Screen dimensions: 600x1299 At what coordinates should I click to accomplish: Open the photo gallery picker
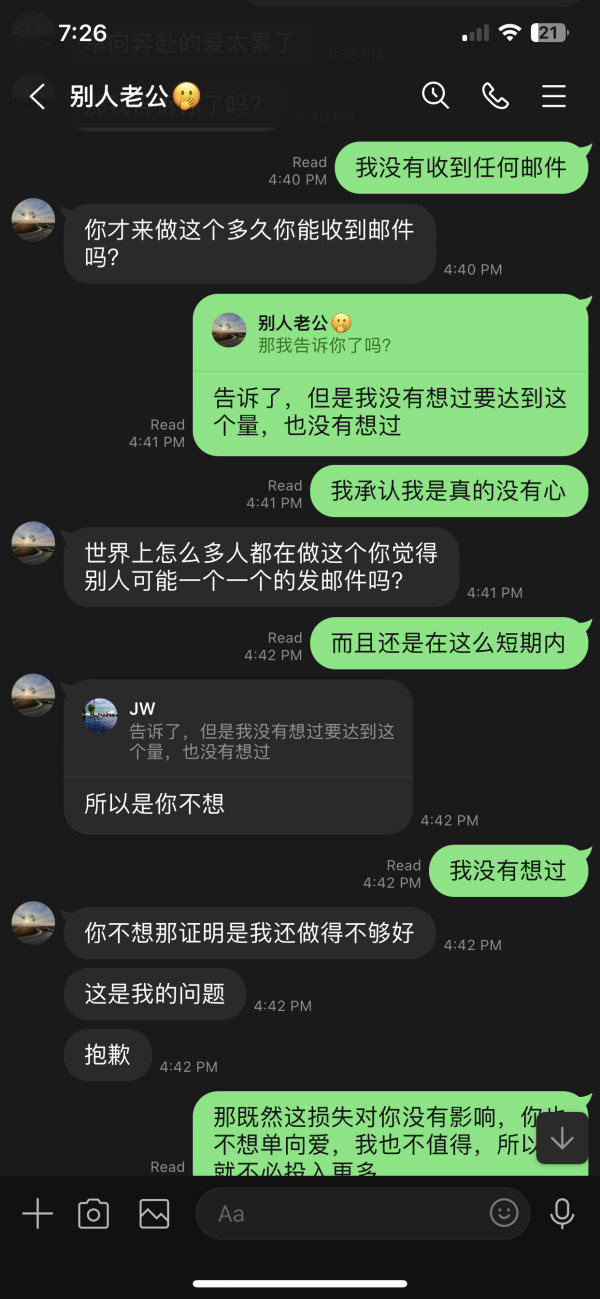pos(154,1214)
